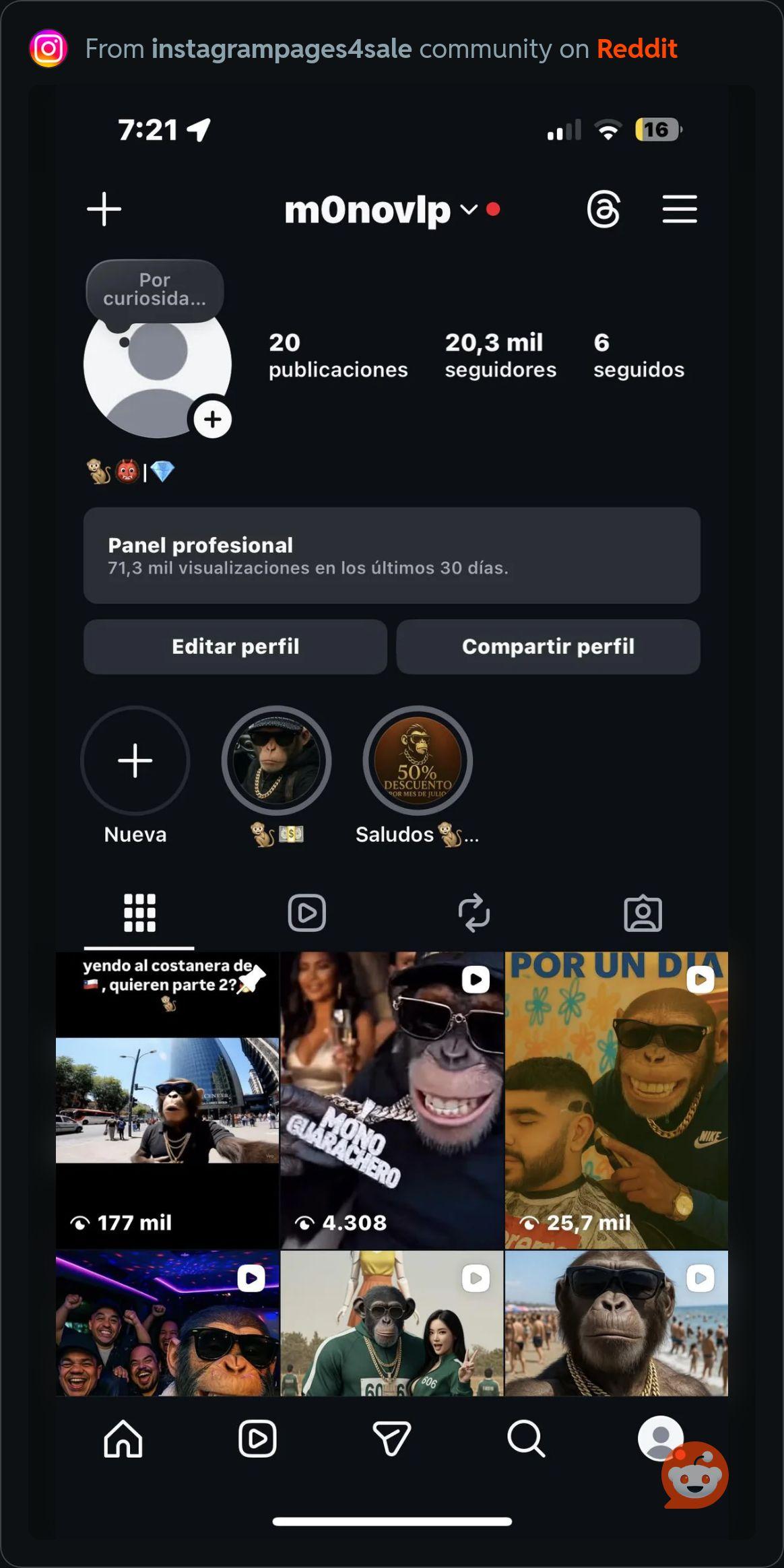Image resolution: width=784 pixels, height=1568 pixels.
Task: Expand the reposts tab on the profile grid
Action: coord(476,913)
